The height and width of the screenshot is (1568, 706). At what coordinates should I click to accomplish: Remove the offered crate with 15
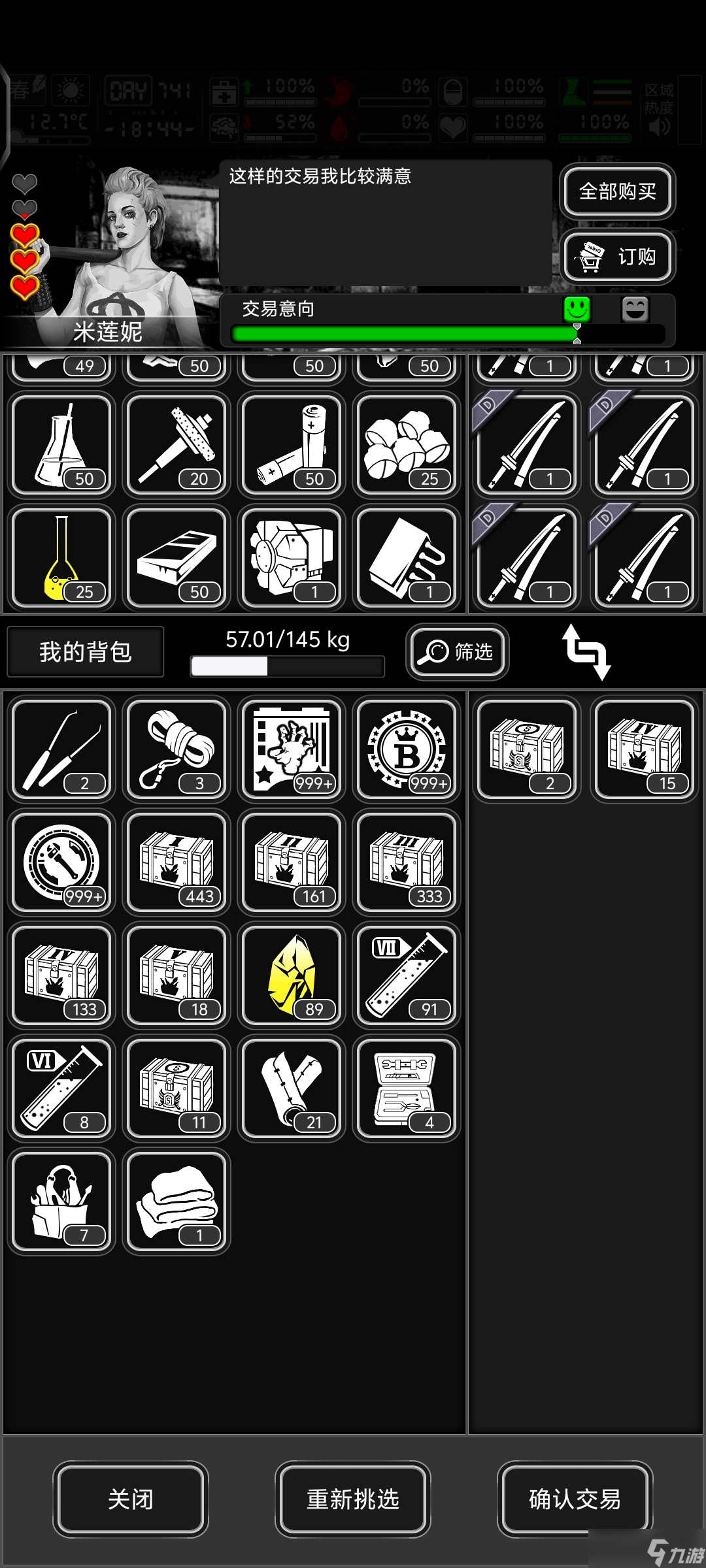(644, 749)
